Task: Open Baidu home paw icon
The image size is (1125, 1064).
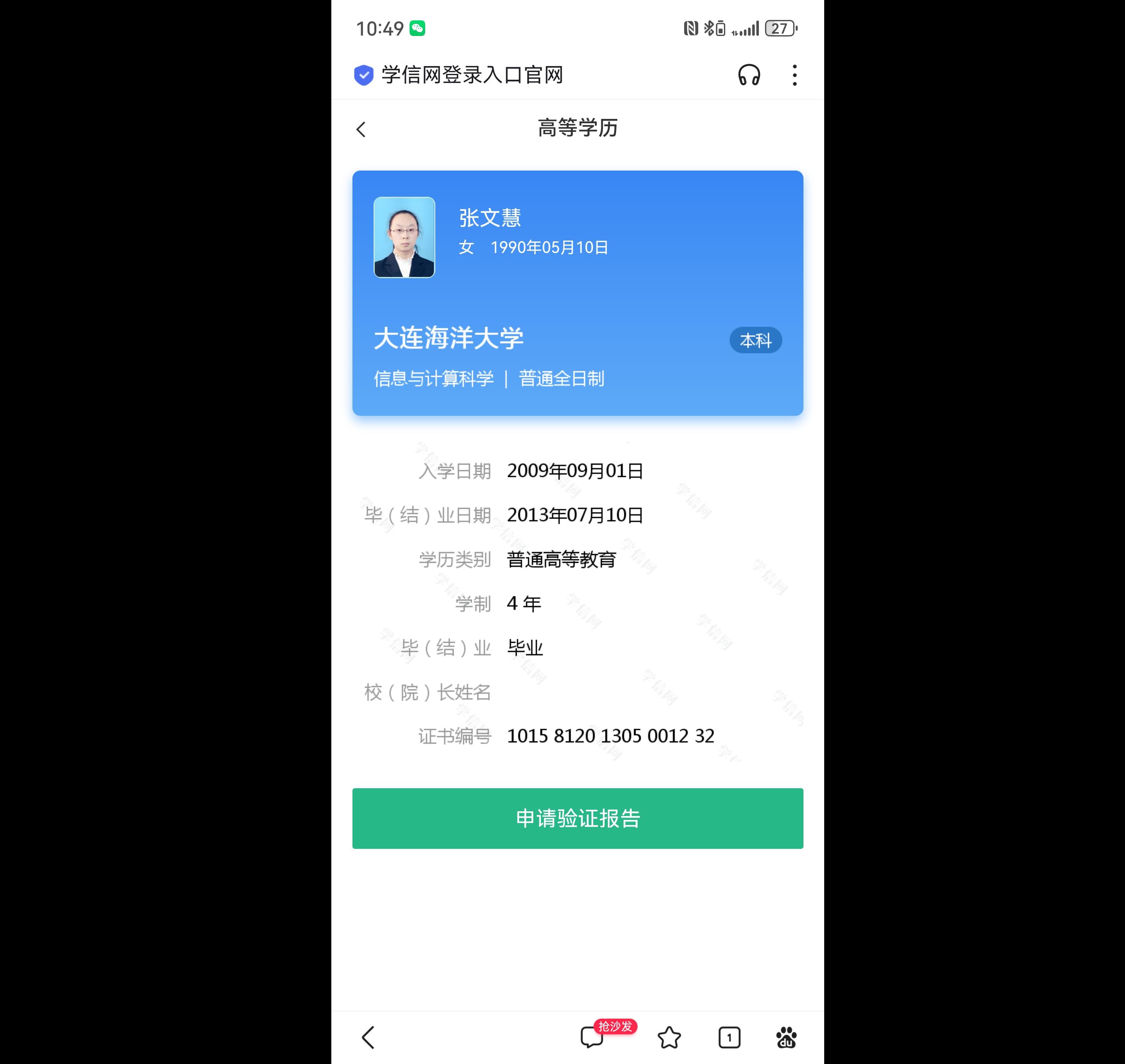Action: 786,1037
